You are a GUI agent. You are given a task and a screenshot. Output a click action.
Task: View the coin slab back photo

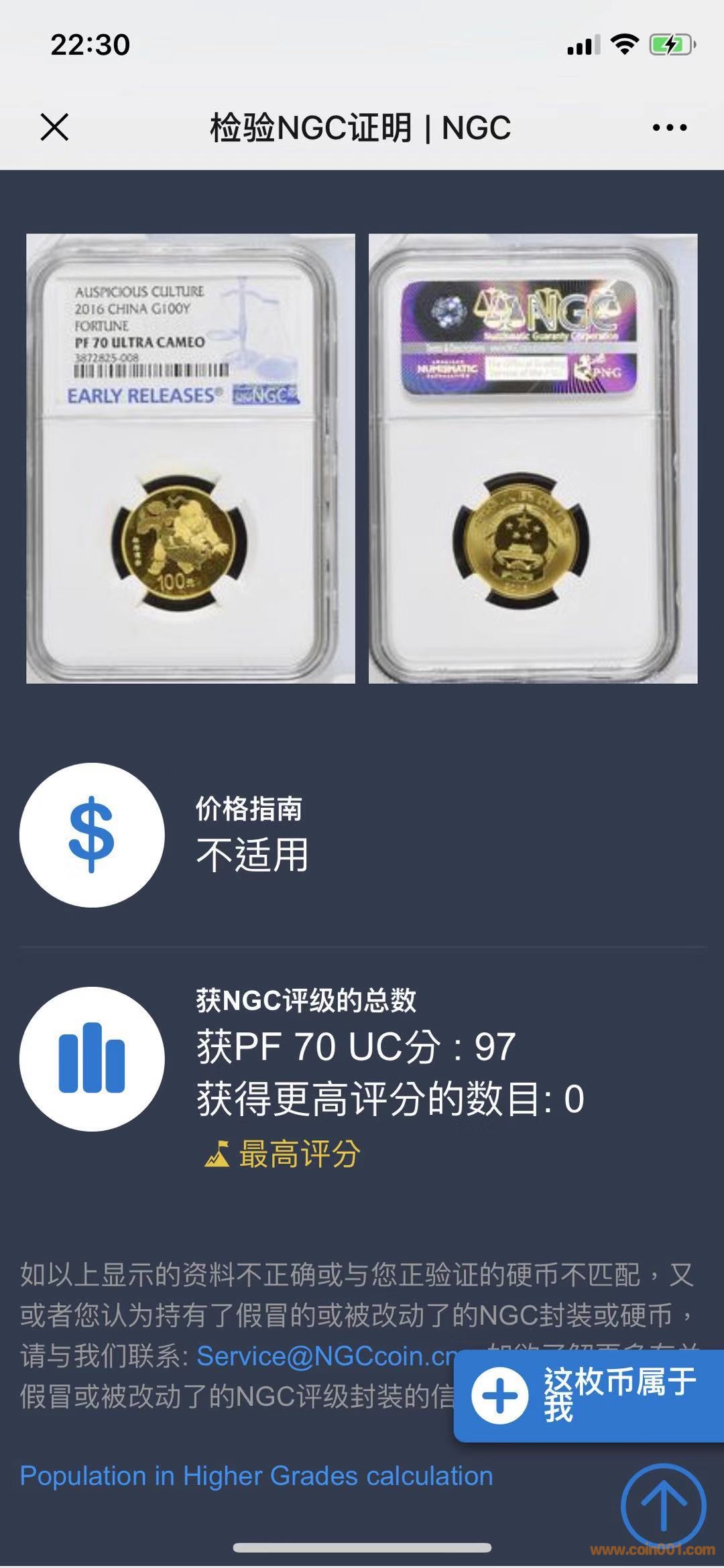coord(533,459)
